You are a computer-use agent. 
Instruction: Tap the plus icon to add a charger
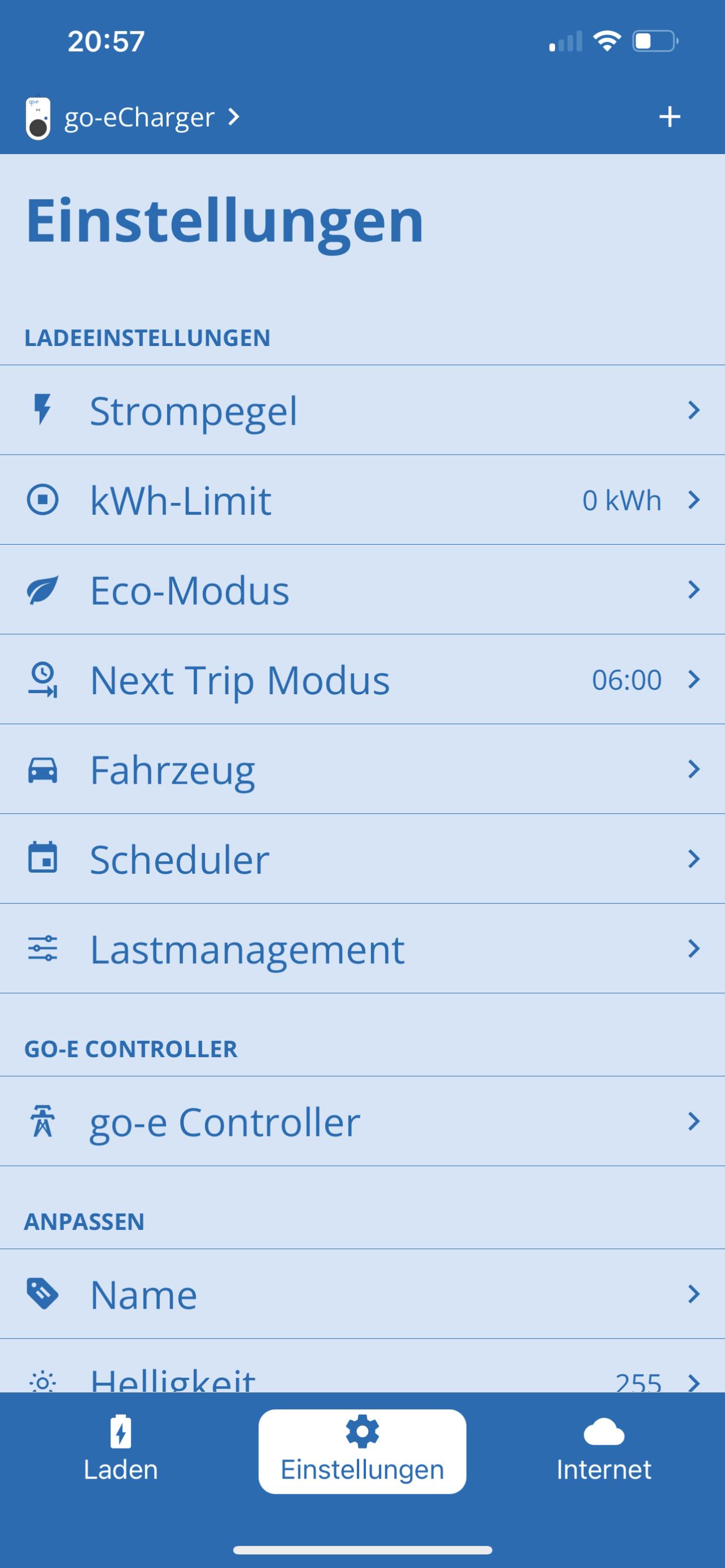point(669,117)
